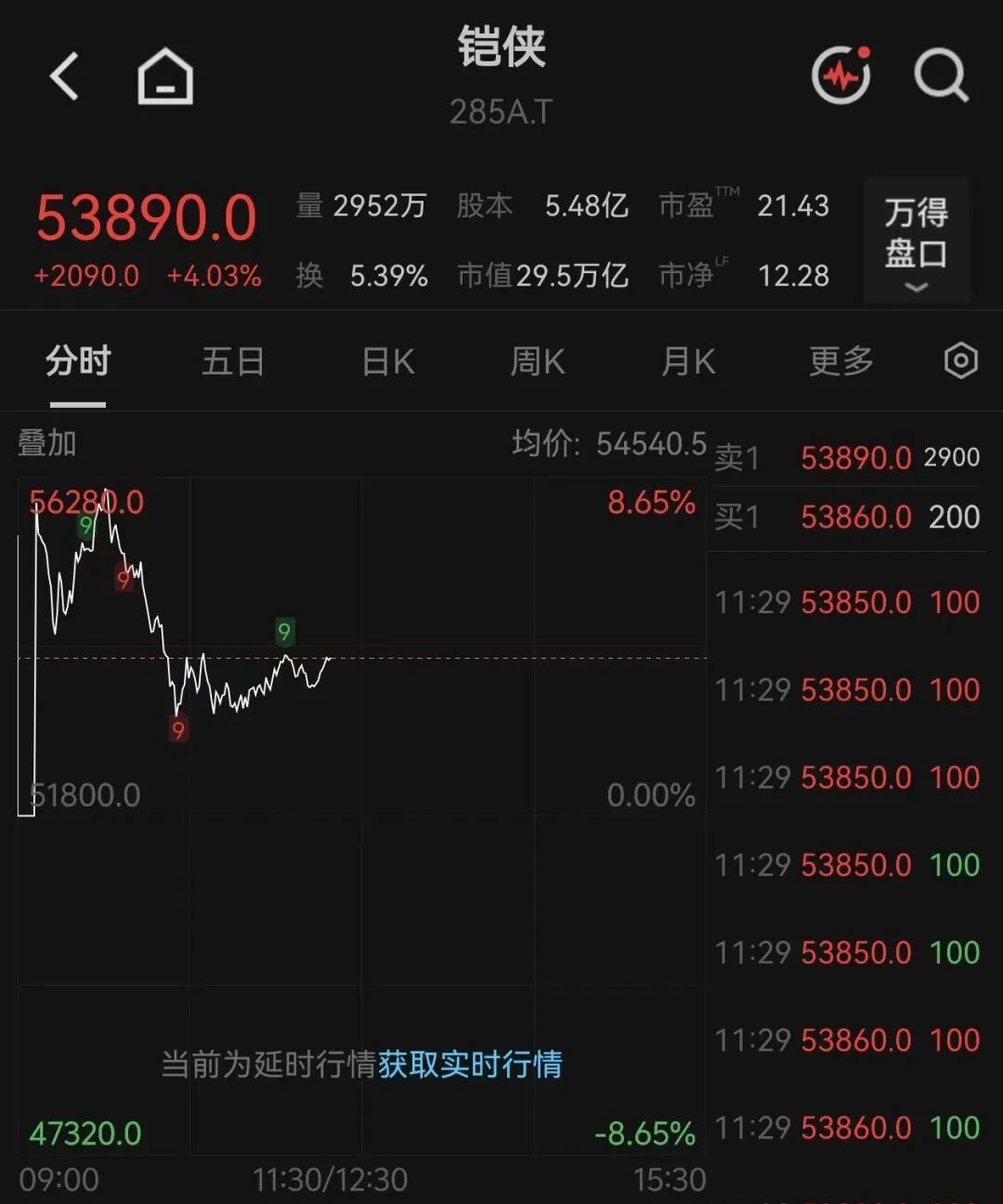This screenshot has width=1003, height=1204.
Task: Open stock search
Action: coord(941,74)
